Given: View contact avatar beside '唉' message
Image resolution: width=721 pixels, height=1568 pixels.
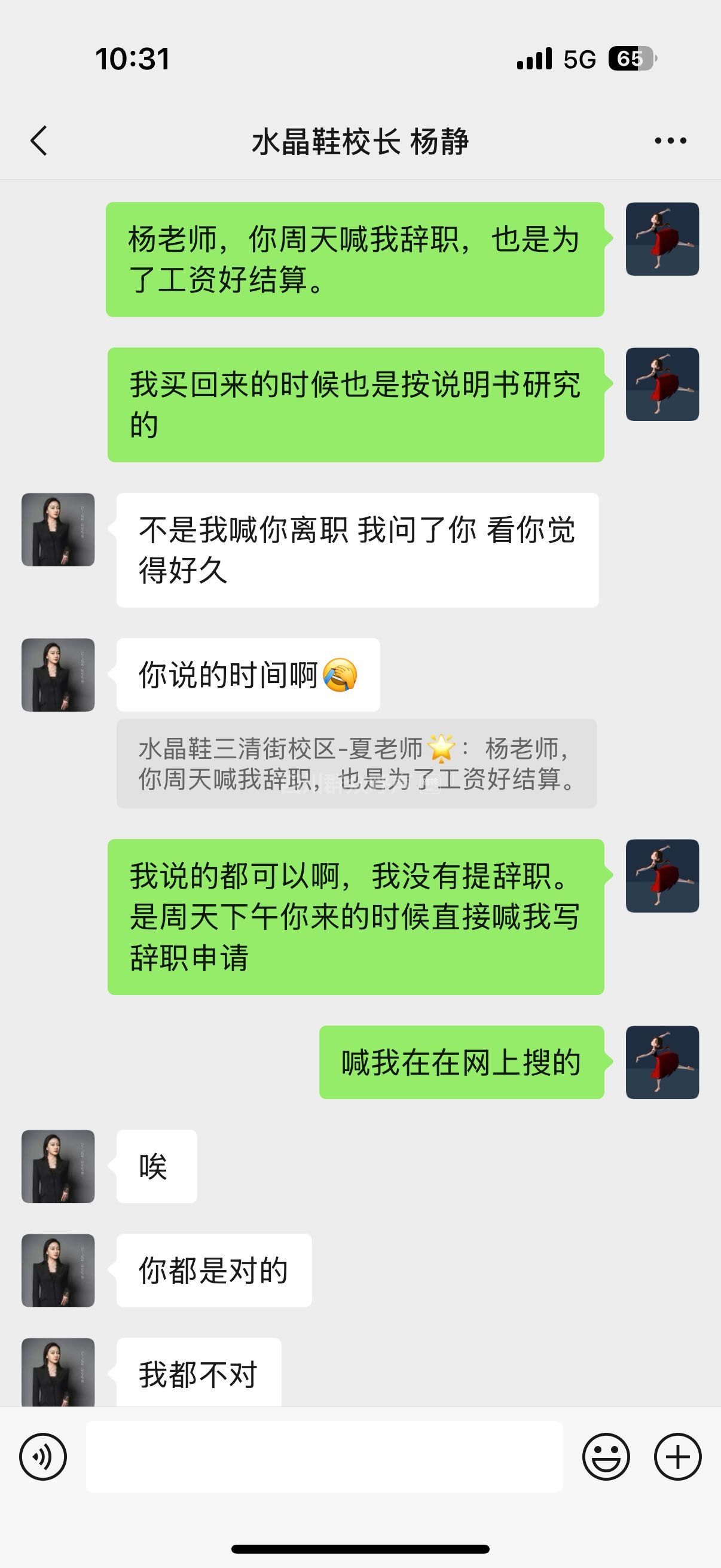Looking at the screenshot, I should (x=59, y=1166).
